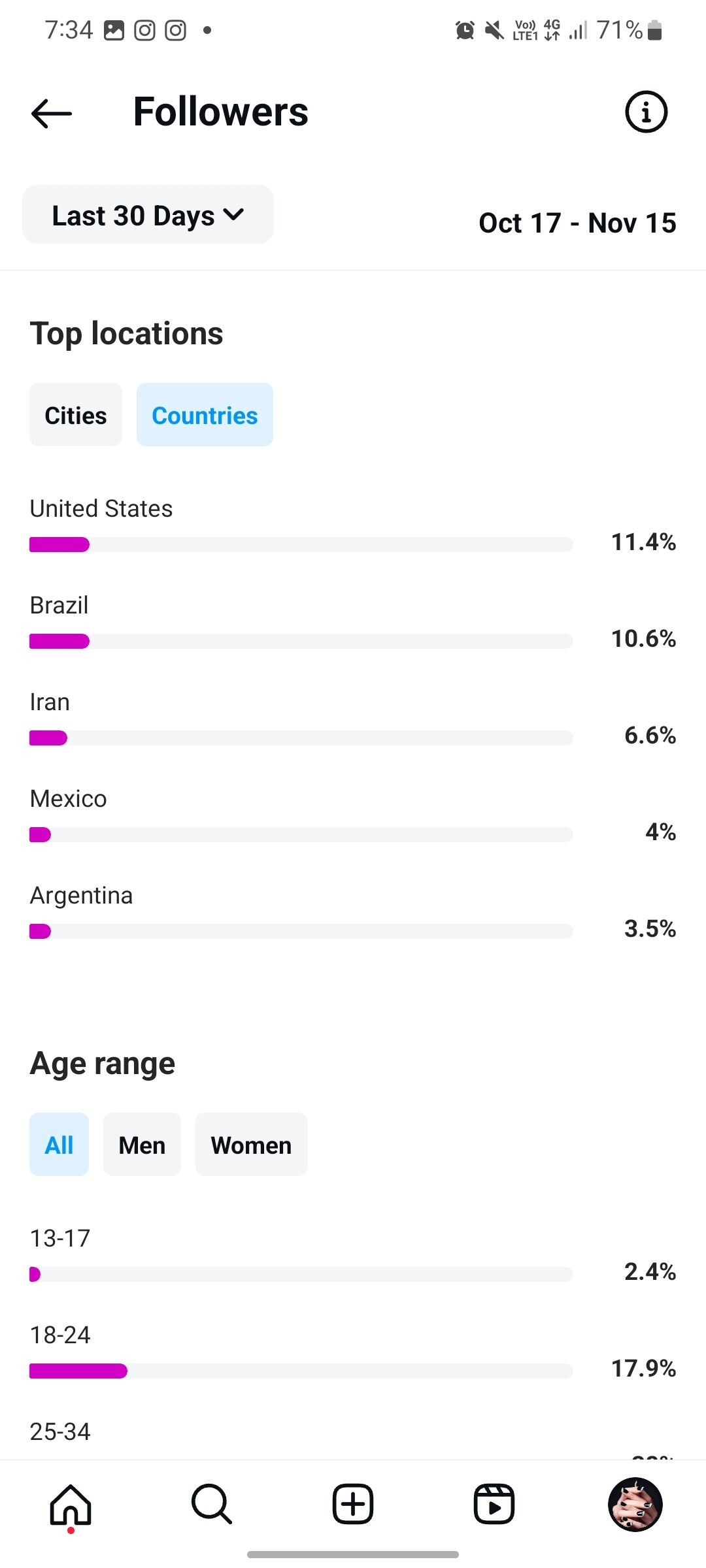Image resolution: width=706 pixels, height=1568 pixels.
Task: Open the profile tab avatar
Action: tap(635, 1505)
